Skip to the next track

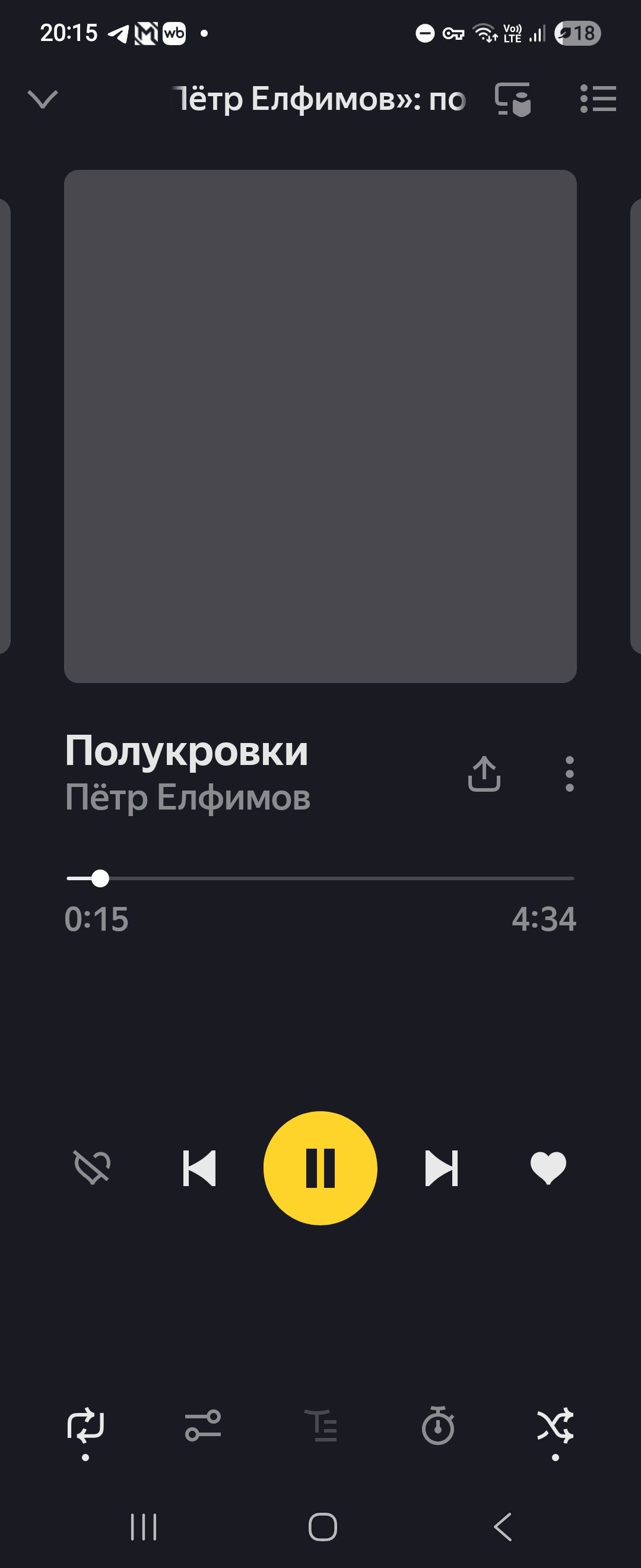(x=441, y=1168)
